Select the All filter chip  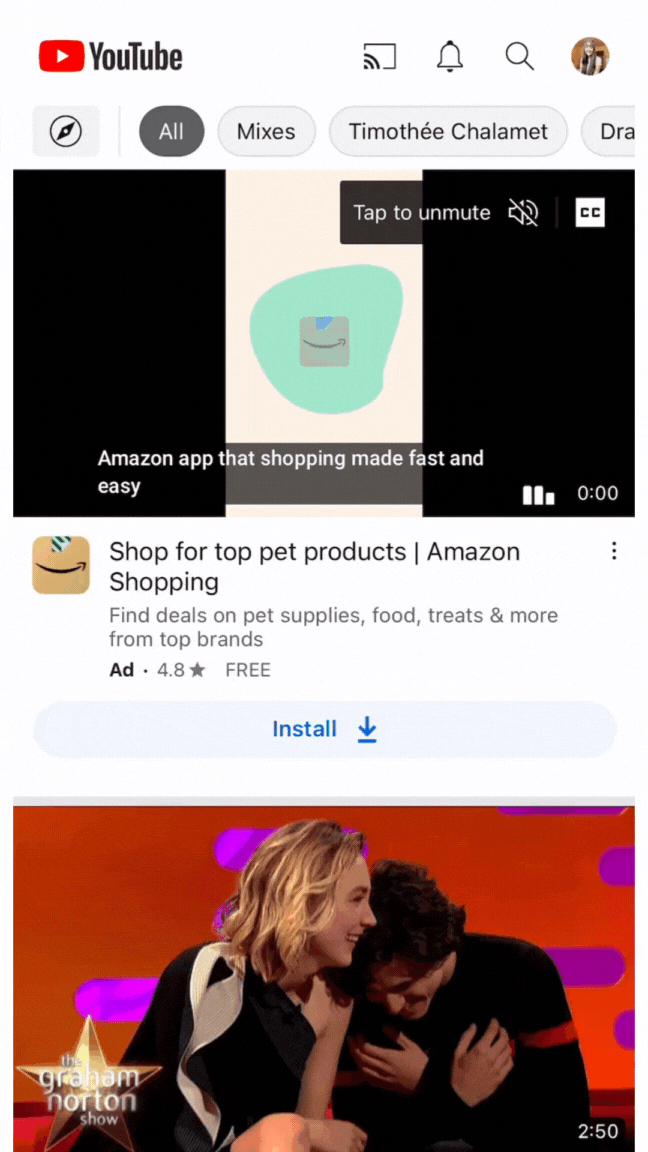[171, 131]
